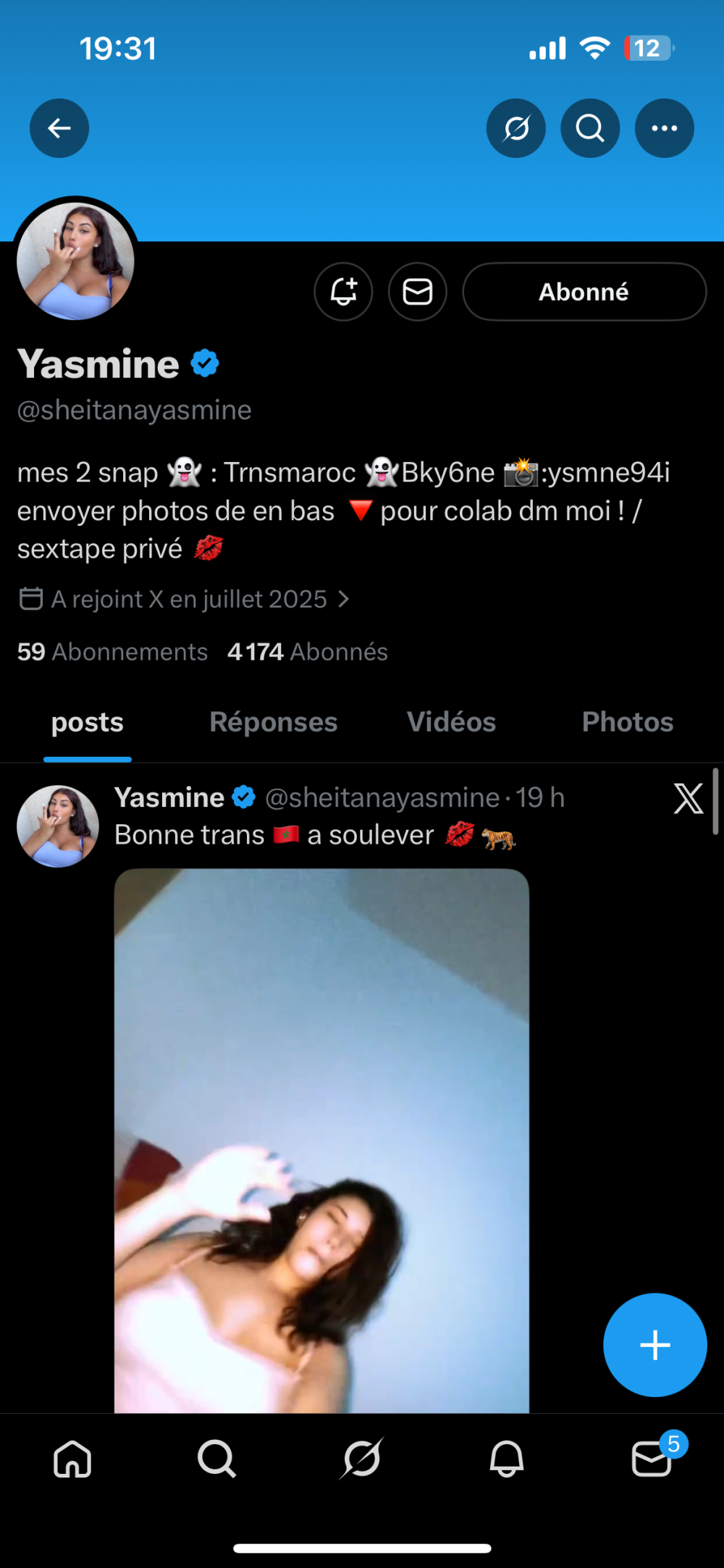Viewport: 724px width, 1568px height.
Task: Open the Abonnements list
Action: [113, 652]
